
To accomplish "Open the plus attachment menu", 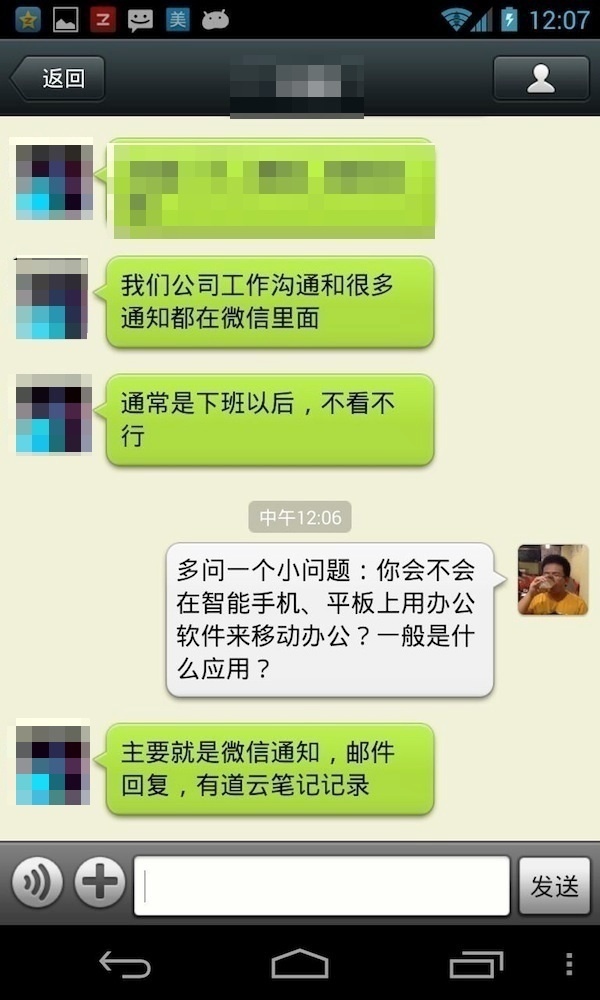I will click(x=100, y=884).
